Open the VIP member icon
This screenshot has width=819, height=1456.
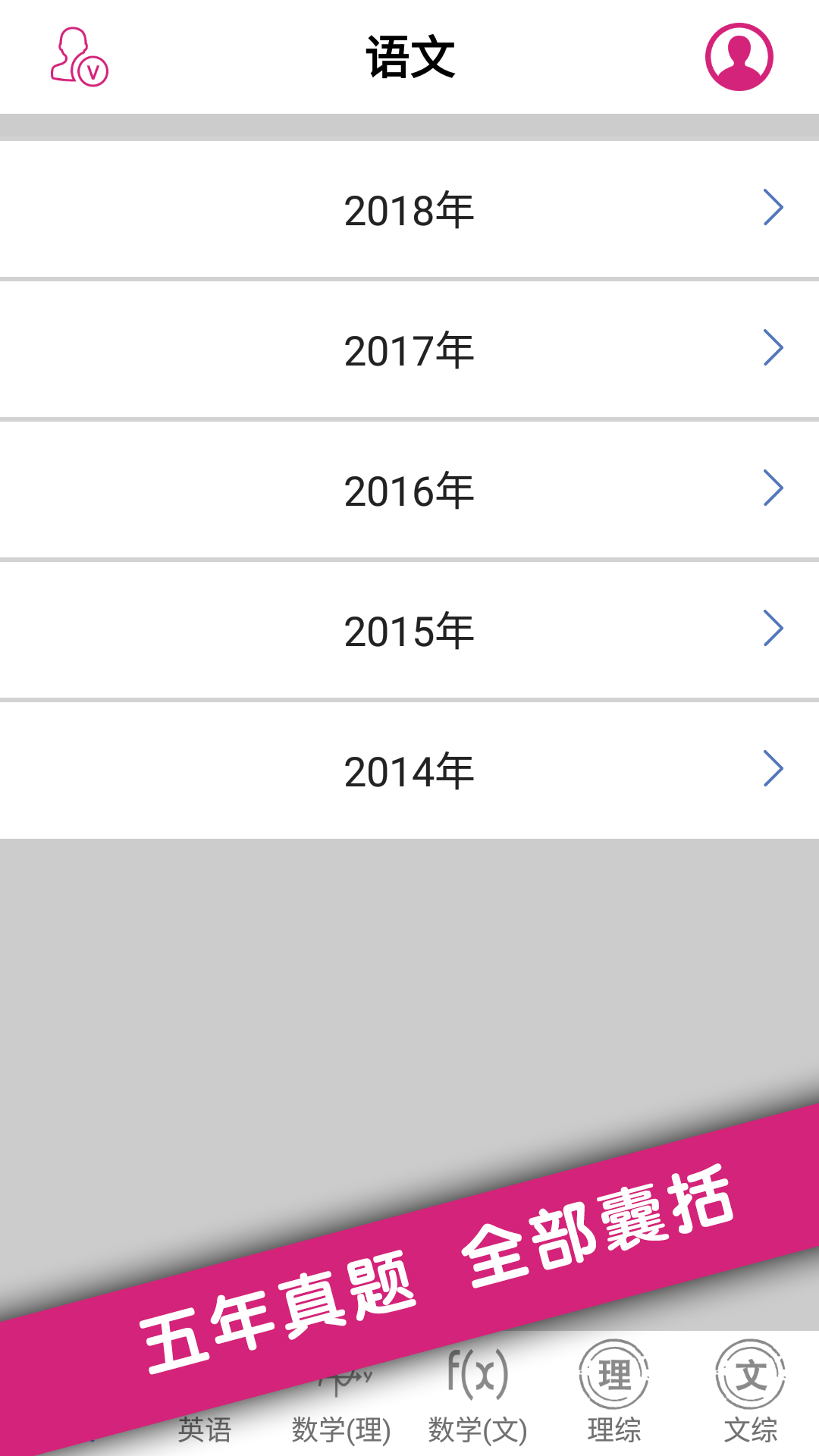[79, 57]
